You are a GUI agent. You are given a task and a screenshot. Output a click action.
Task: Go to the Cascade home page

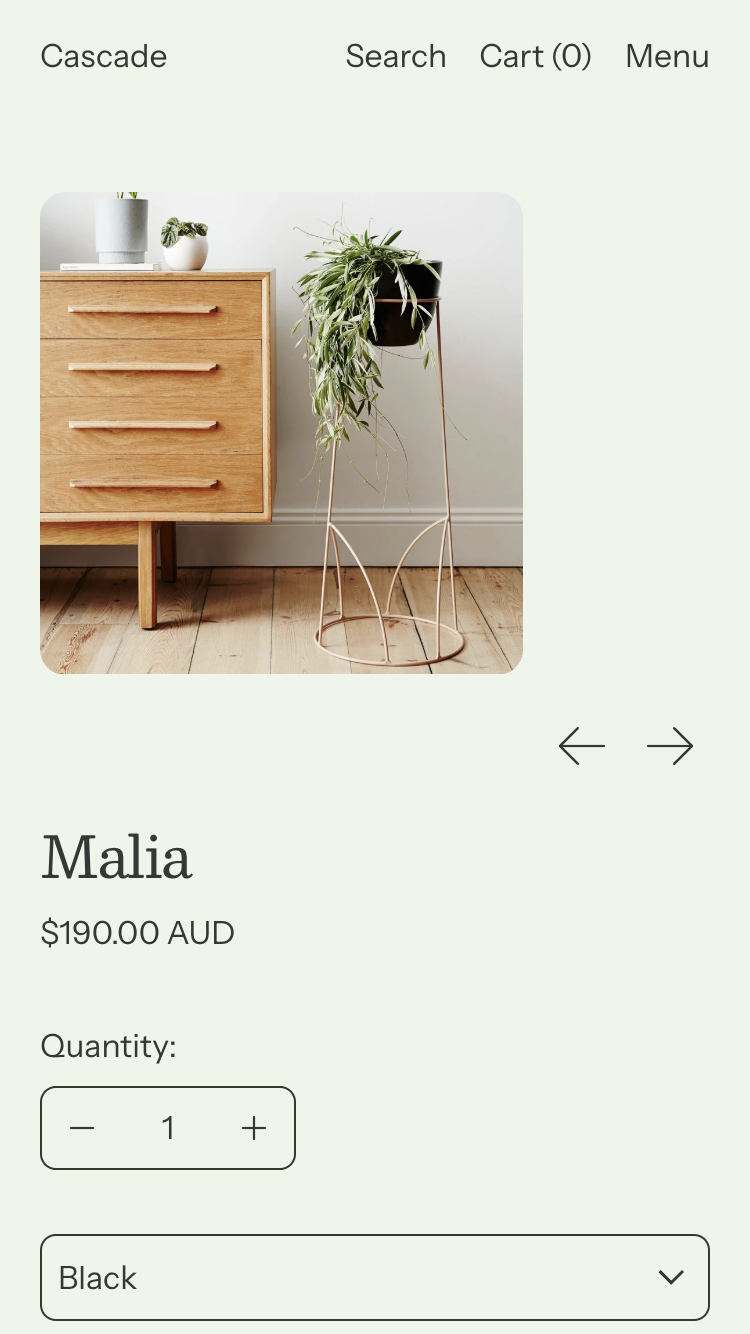(104, 56)
